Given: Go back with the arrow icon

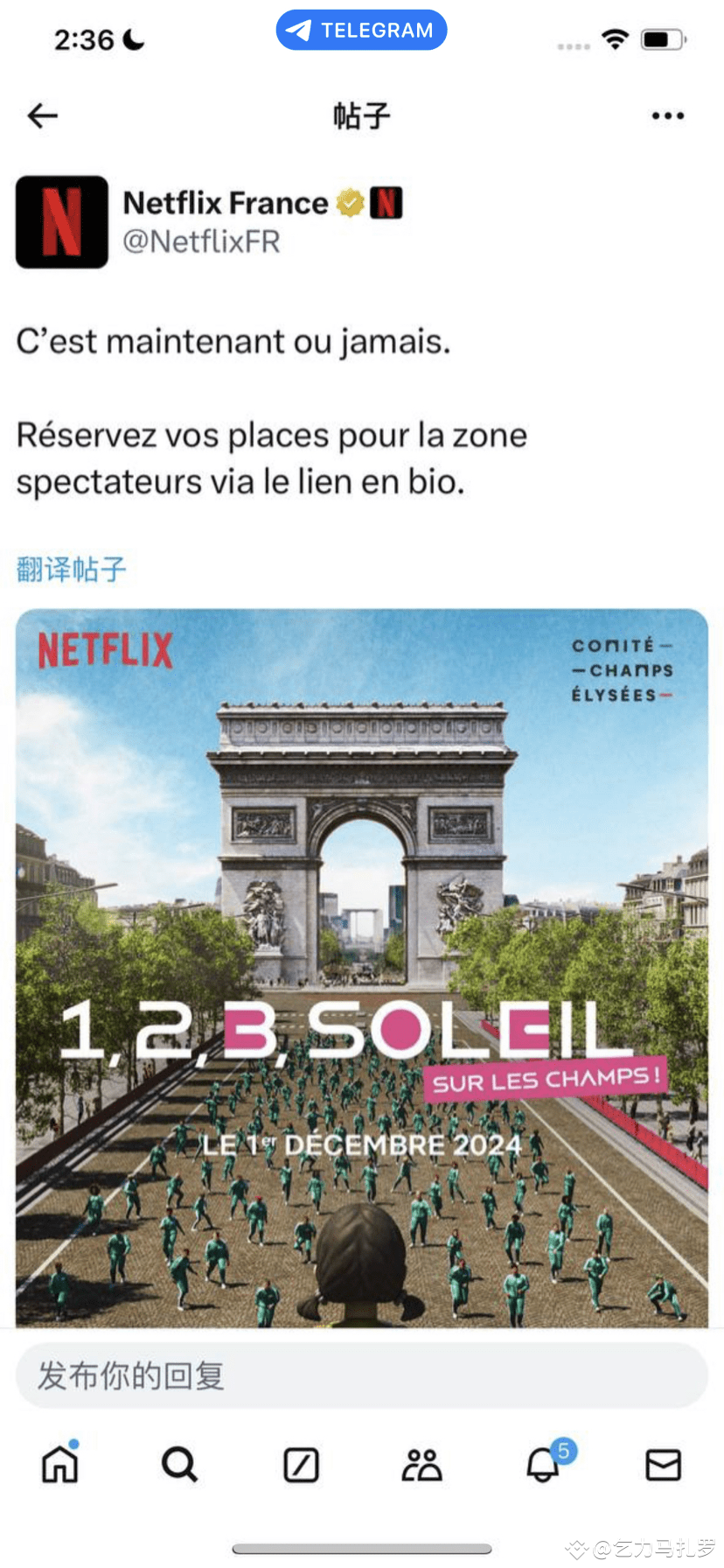Looking at the screenshot, I should (x=42, y=115).
